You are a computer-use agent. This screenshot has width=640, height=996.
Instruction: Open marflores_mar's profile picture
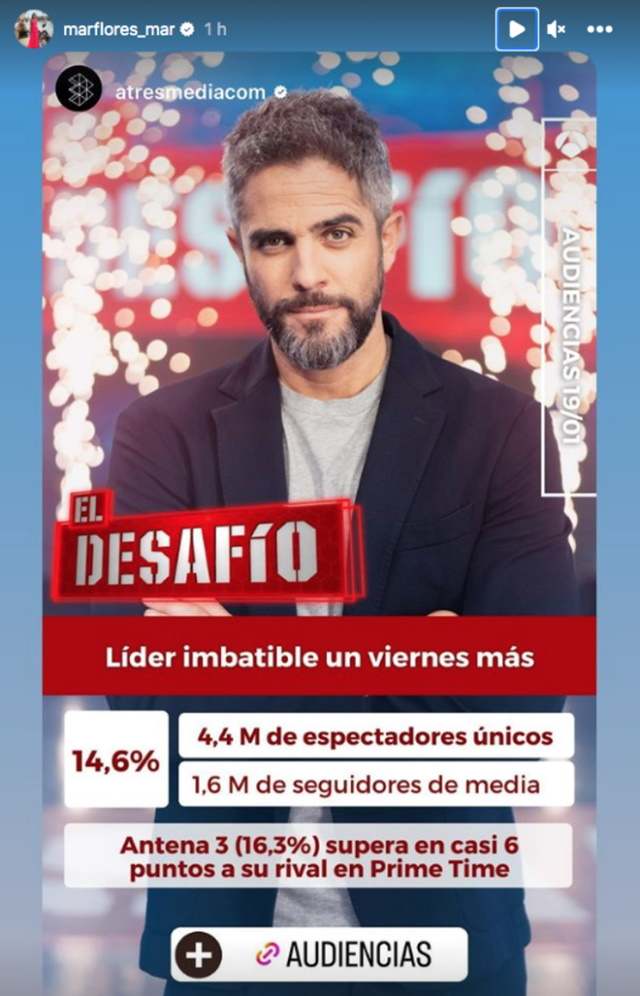(33, 29)
